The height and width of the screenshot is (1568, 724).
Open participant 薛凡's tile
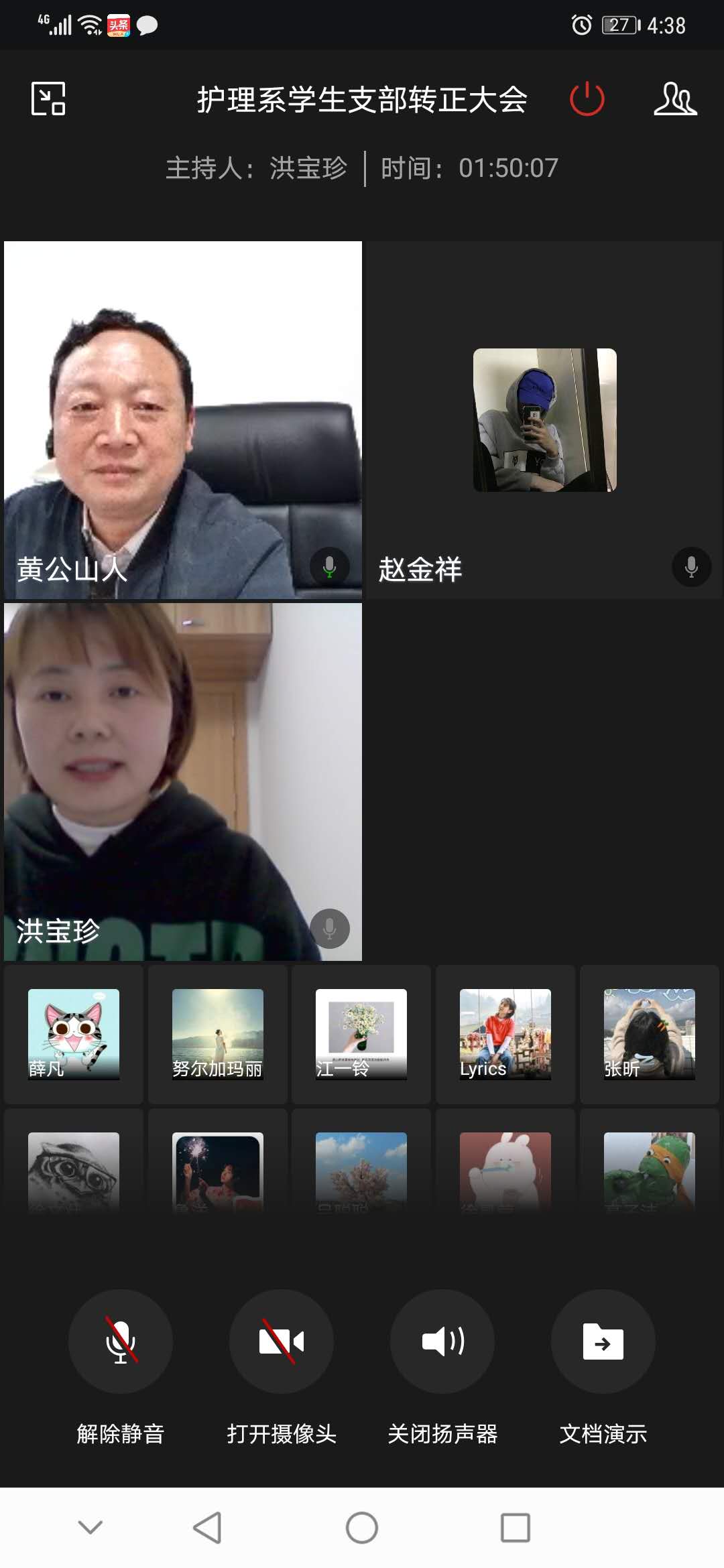(74, 1034)
